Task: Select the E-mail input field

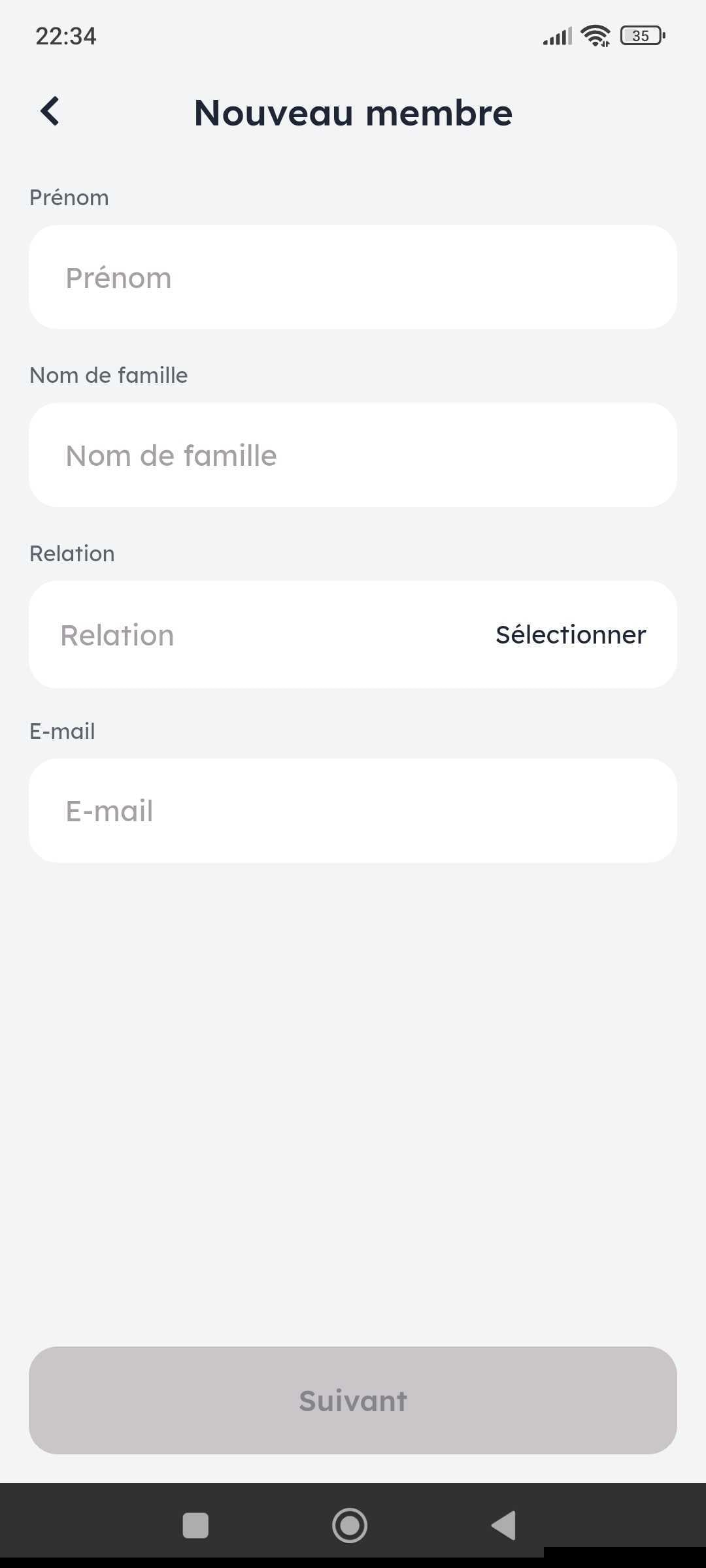Action: click(x=353, y=811)
